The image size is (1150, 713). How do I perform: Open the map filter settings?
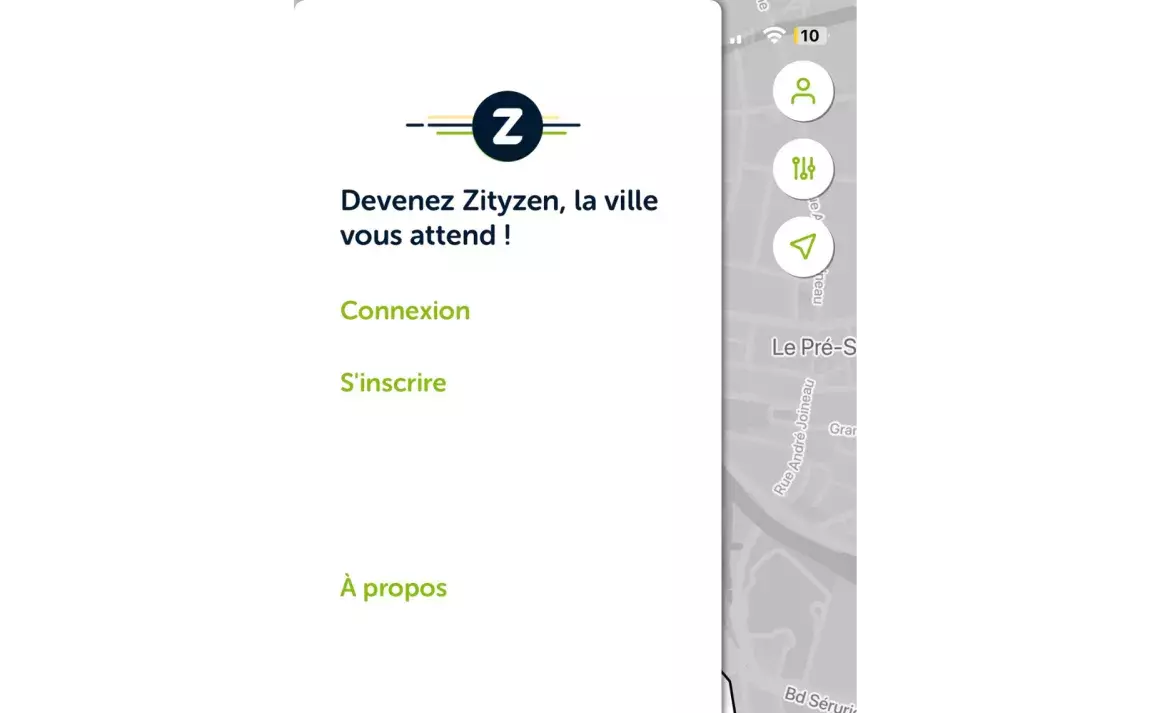(803, 168)
